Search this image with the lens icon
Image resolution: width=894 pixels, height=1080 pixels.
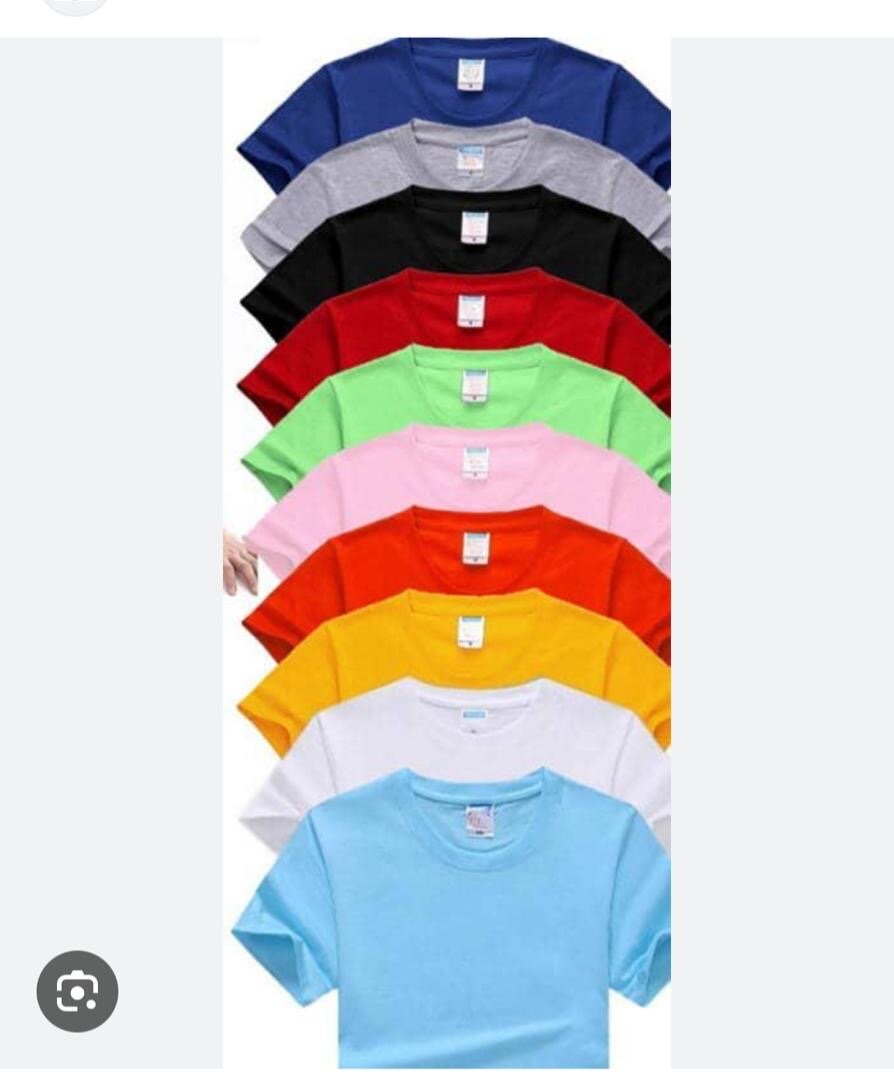(77, 991)
